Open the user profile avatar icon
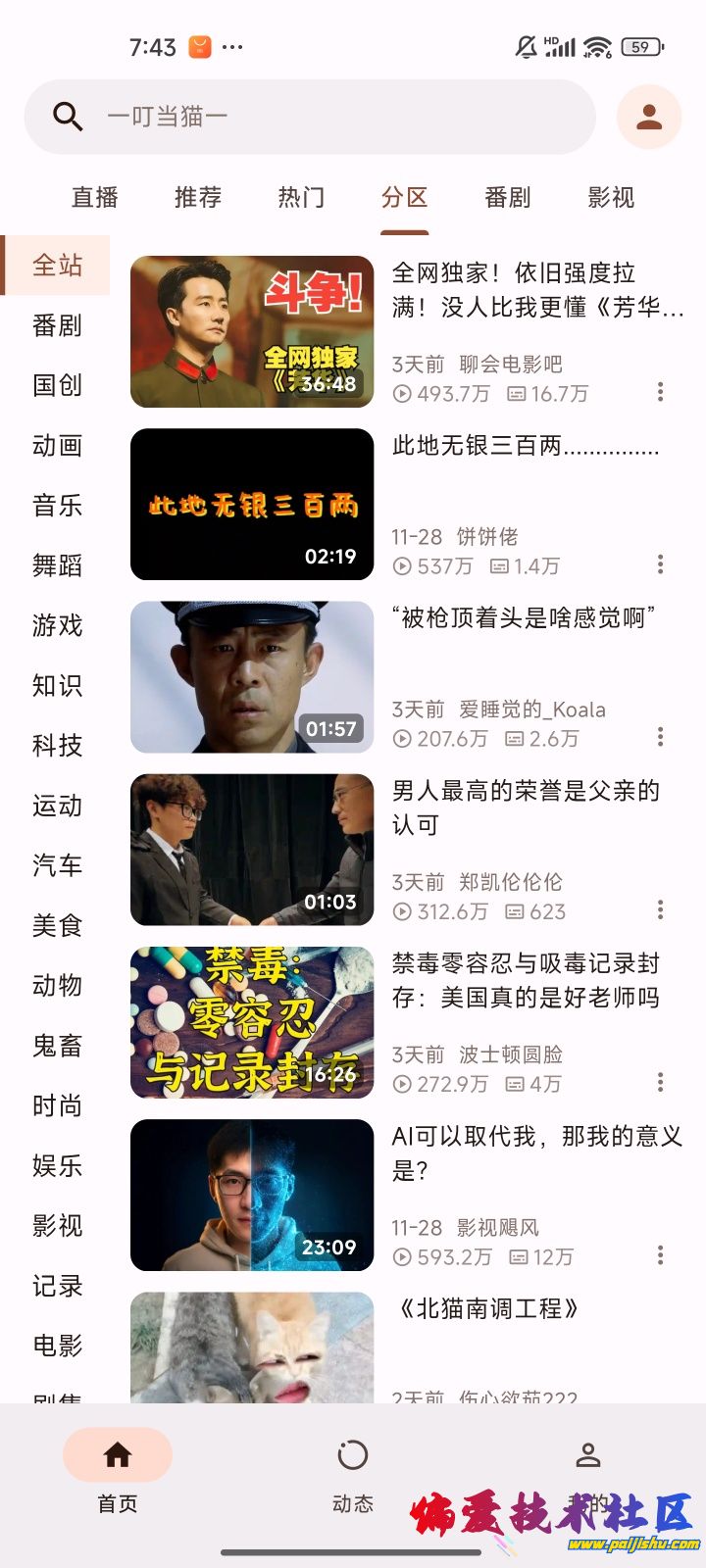706x1568 pixels. [x=648, y=117]
